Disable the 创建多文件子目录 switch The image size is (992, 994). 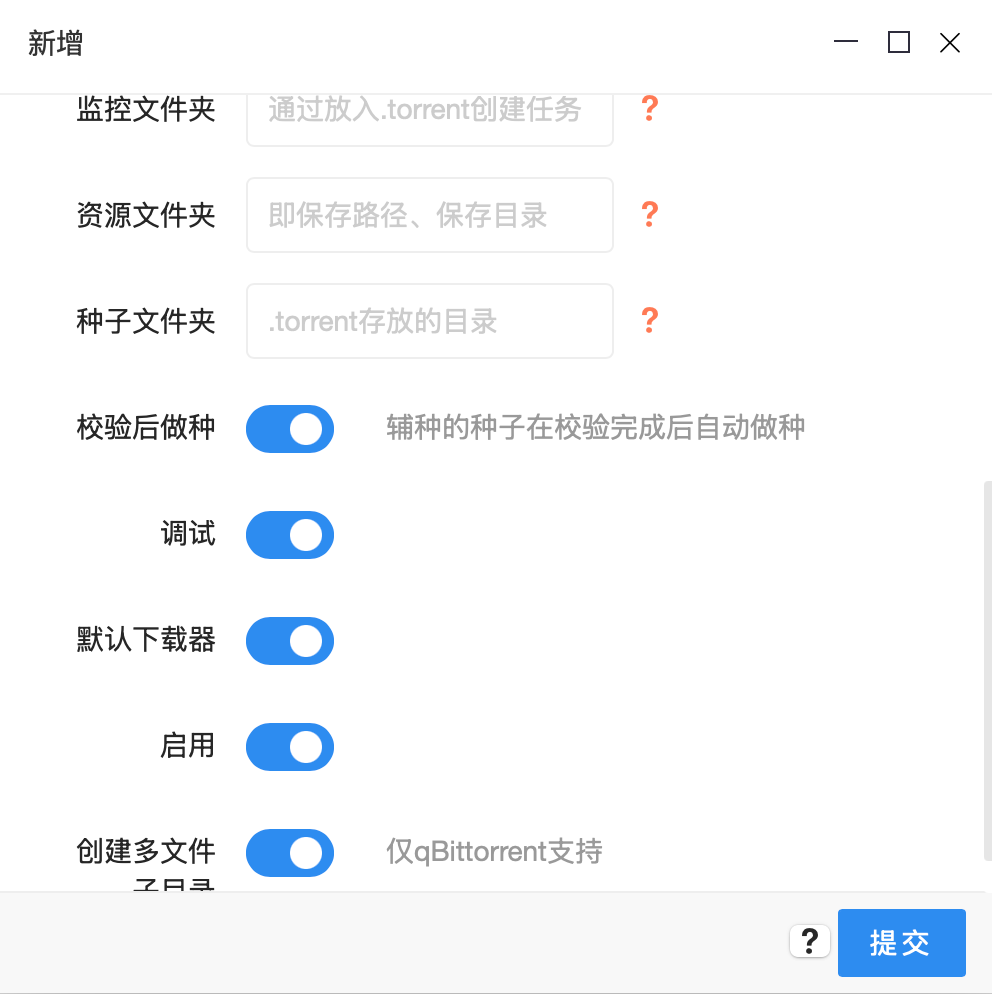pos(290,853)
